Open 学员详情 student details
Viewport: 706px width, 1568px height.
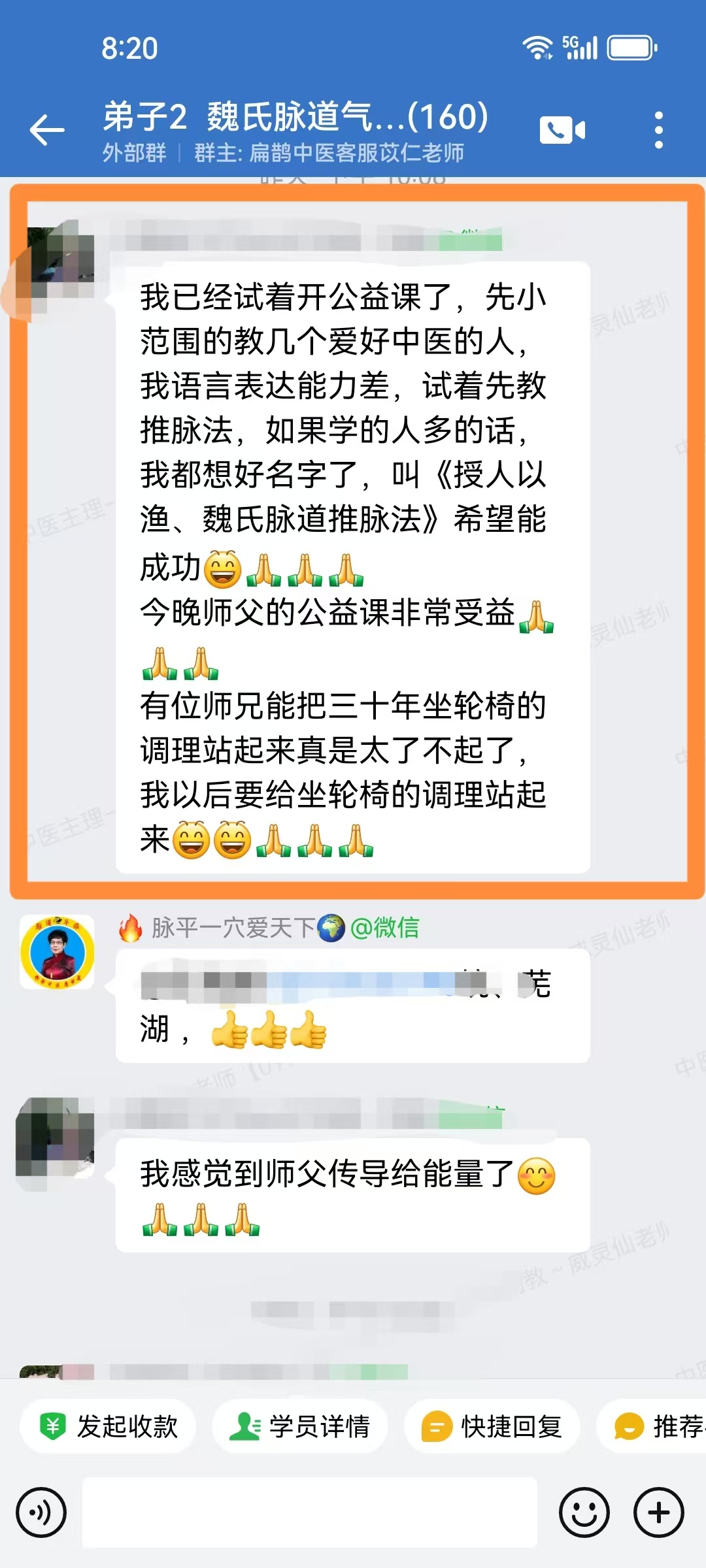click(300, 1426)
